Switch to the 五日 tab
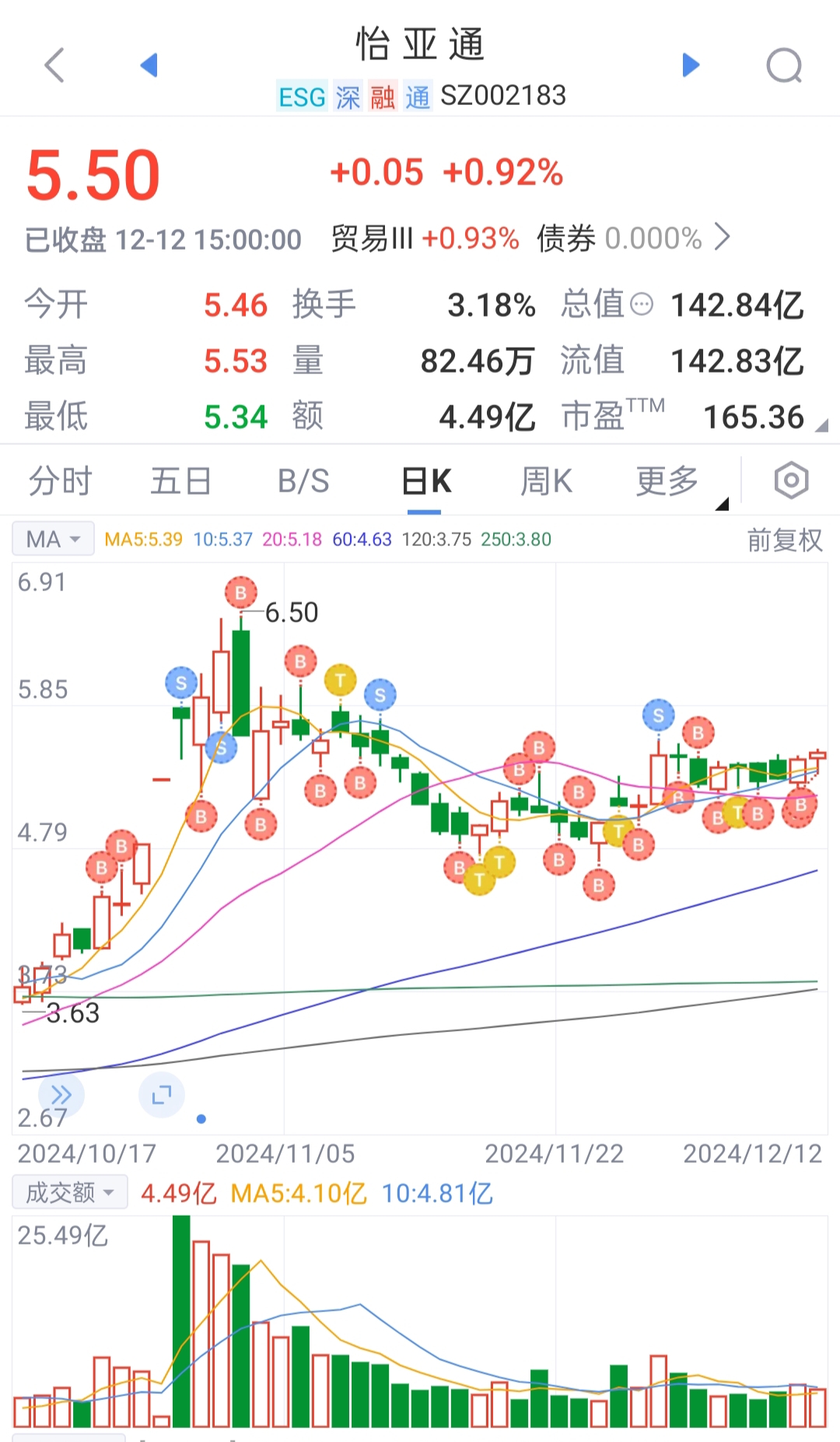The image size is (840, 1442). [x=181, y=481]
